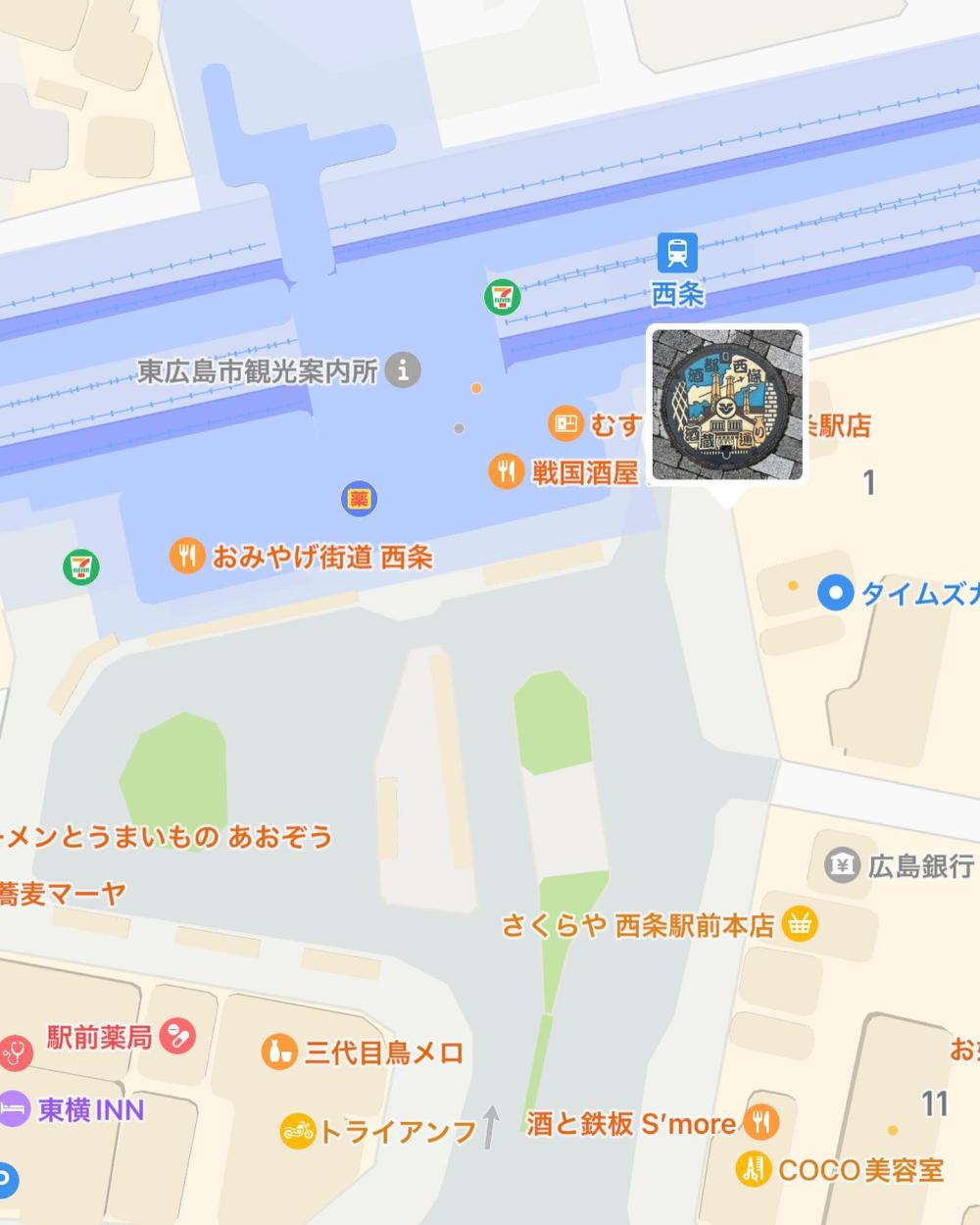Screen dimensions: 980x1225
Task: Open the manhole cover photo pin
Action: (x=726, y=404)
